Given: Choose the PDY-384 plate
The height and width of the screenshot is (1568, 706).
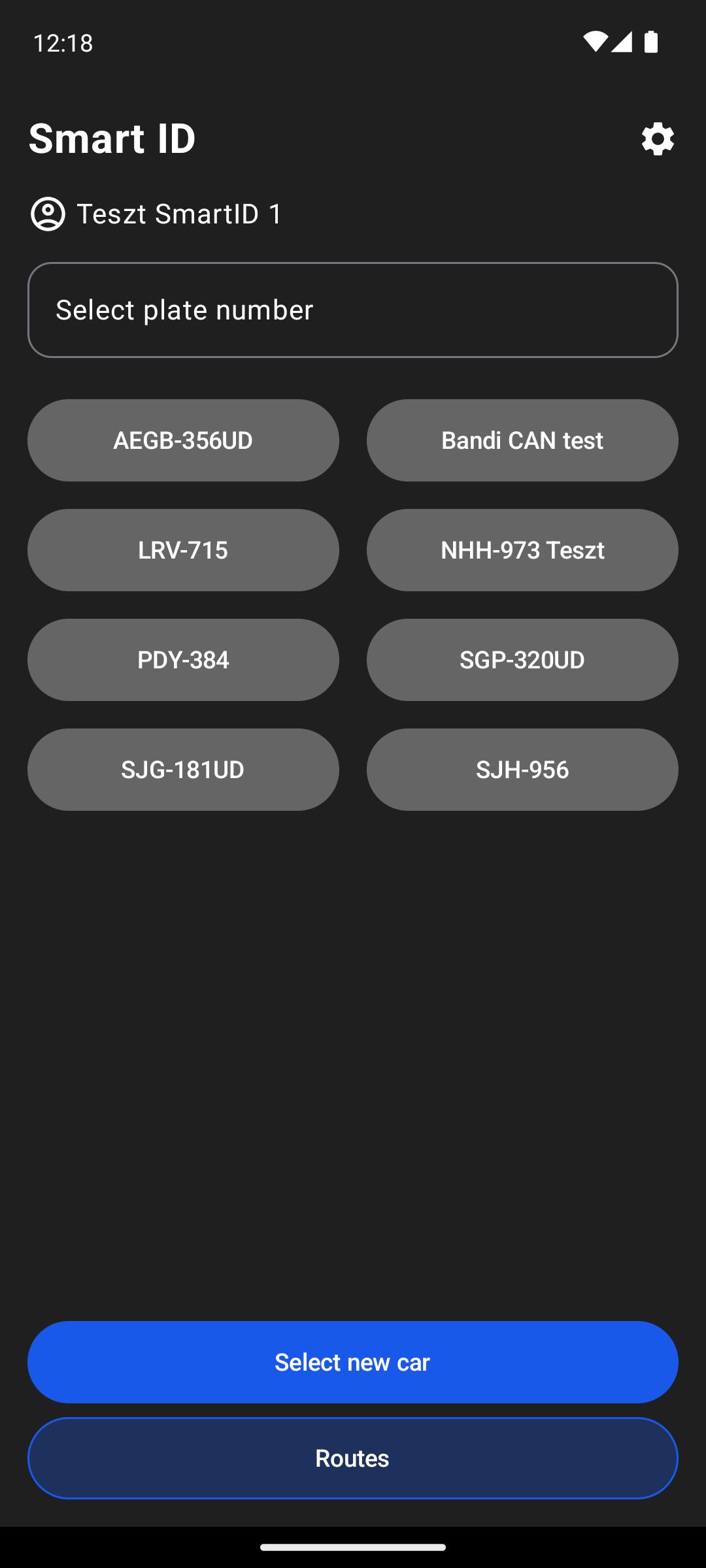Looking at the screenshot, I should (183, 660).
